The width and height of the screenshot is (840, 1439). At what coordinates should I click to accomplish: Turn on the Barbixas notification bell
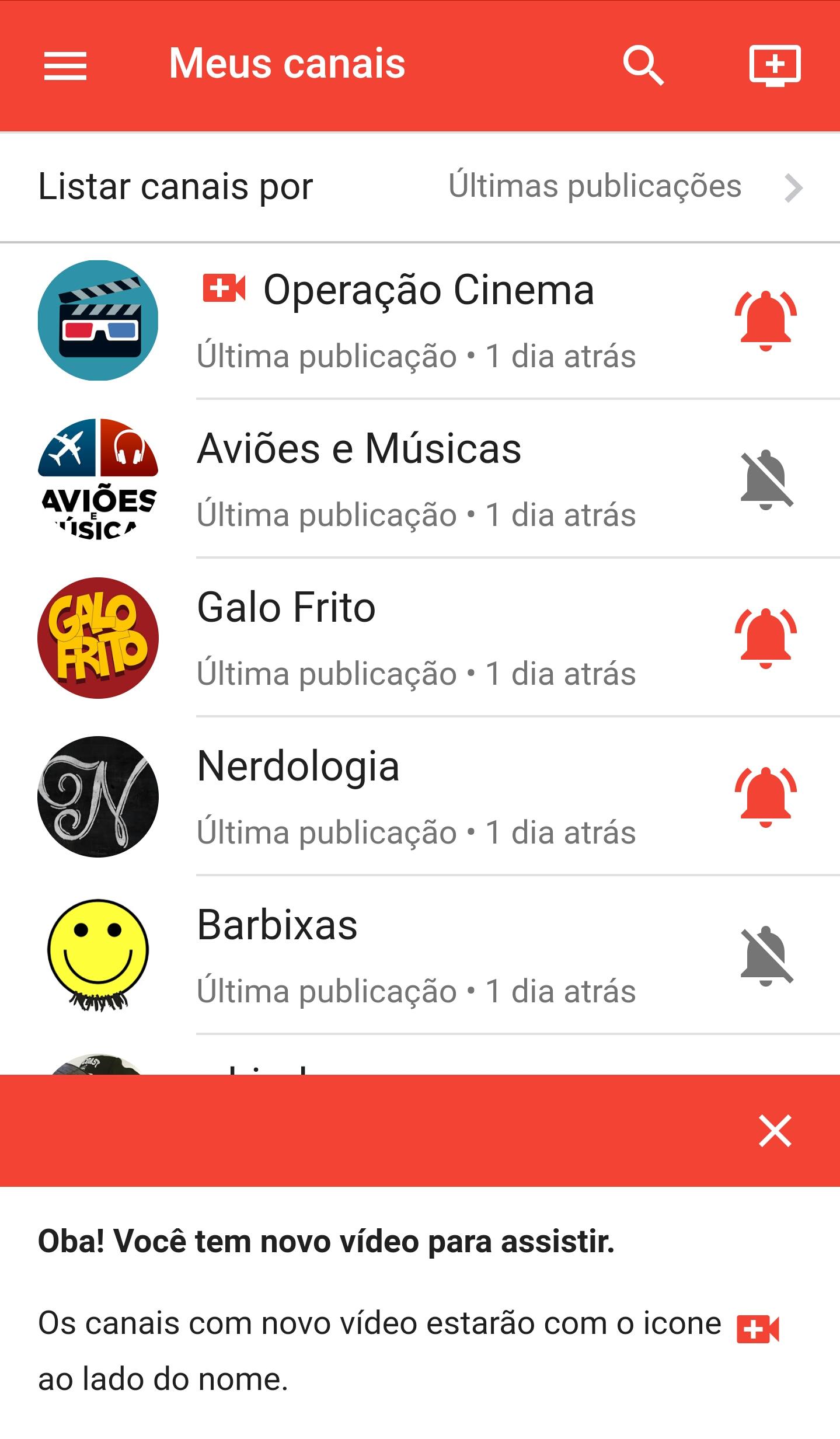(766, 956)
